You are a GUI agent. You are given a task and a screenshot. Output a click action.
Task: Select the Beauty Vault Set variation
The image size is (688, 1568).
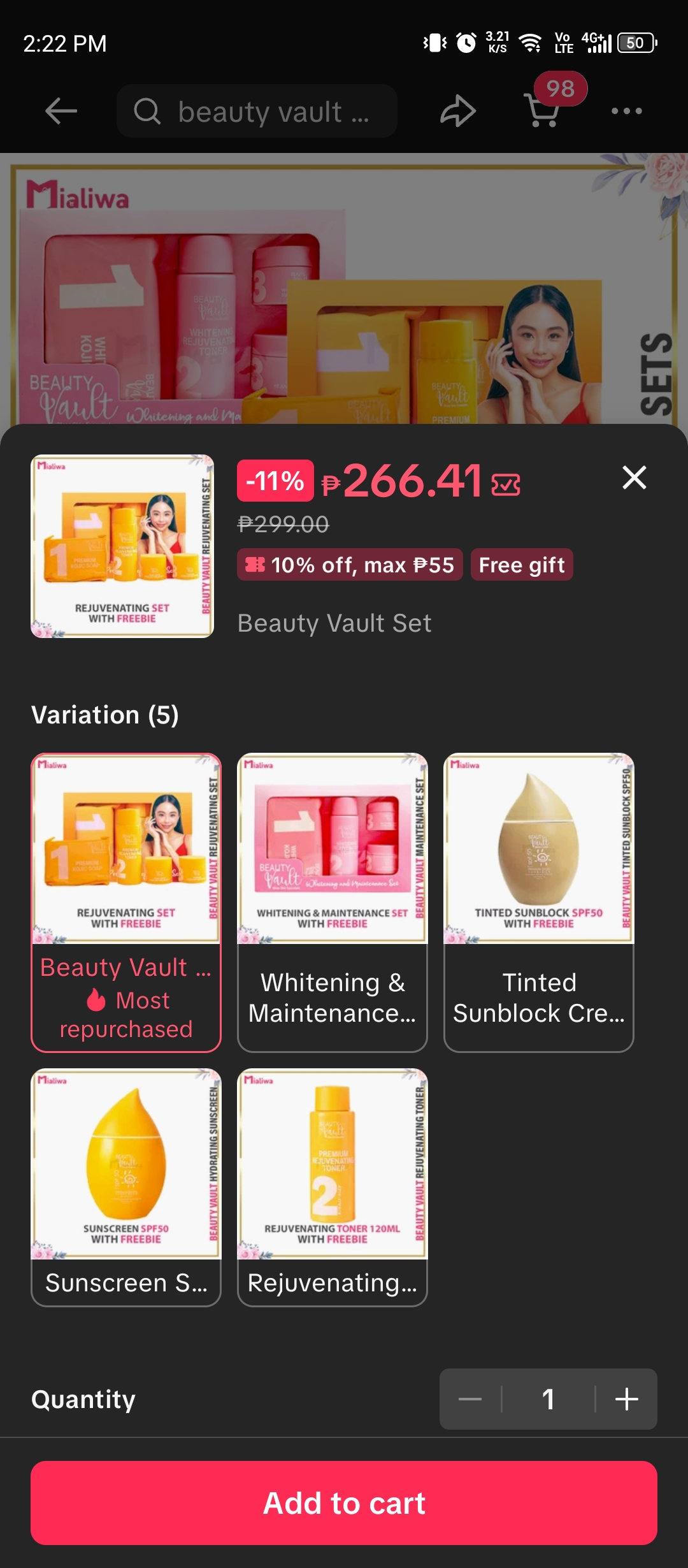pos(126,902)
